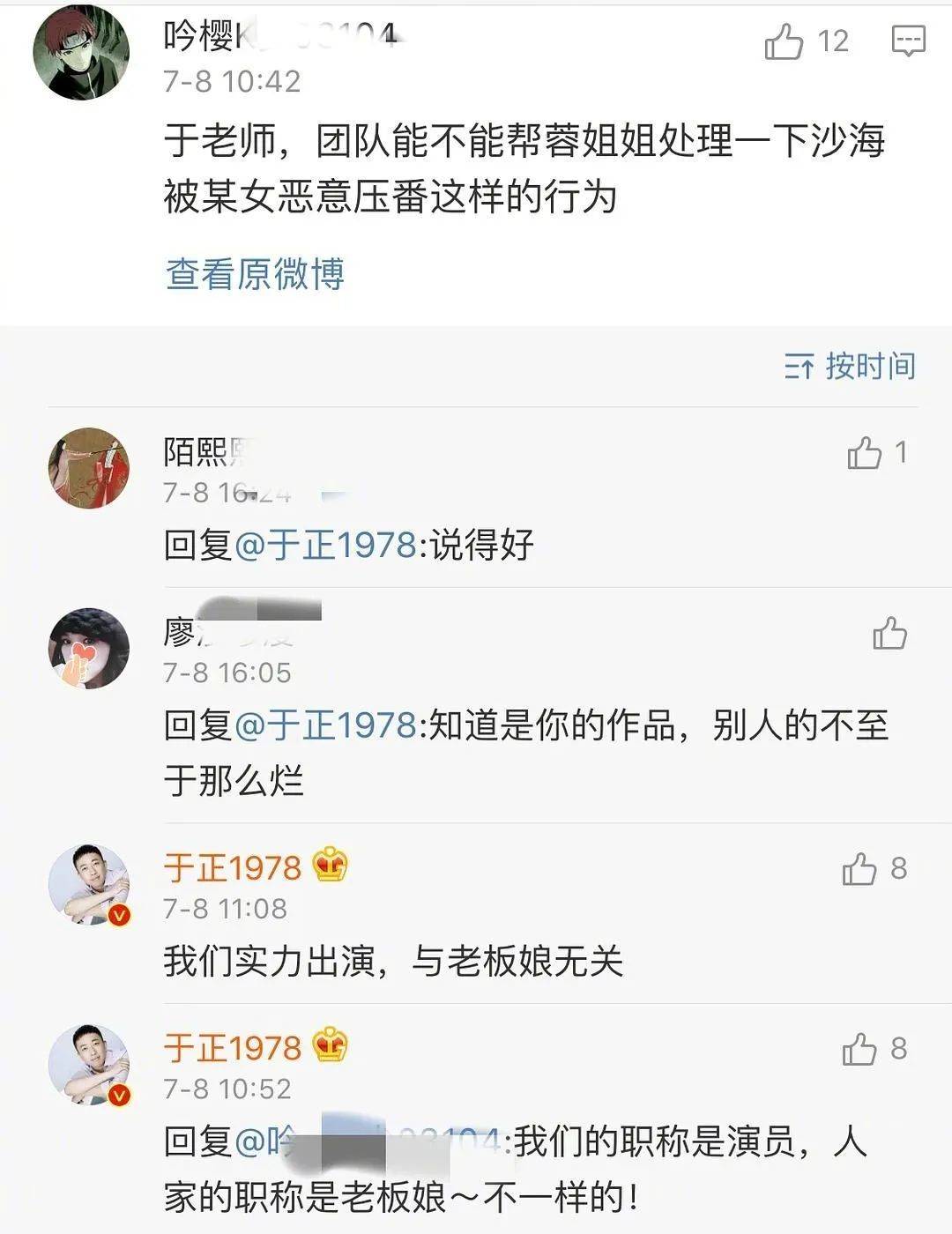
Task: Like 于正1978's 10:52 reply
Action: coord(859,1049)
